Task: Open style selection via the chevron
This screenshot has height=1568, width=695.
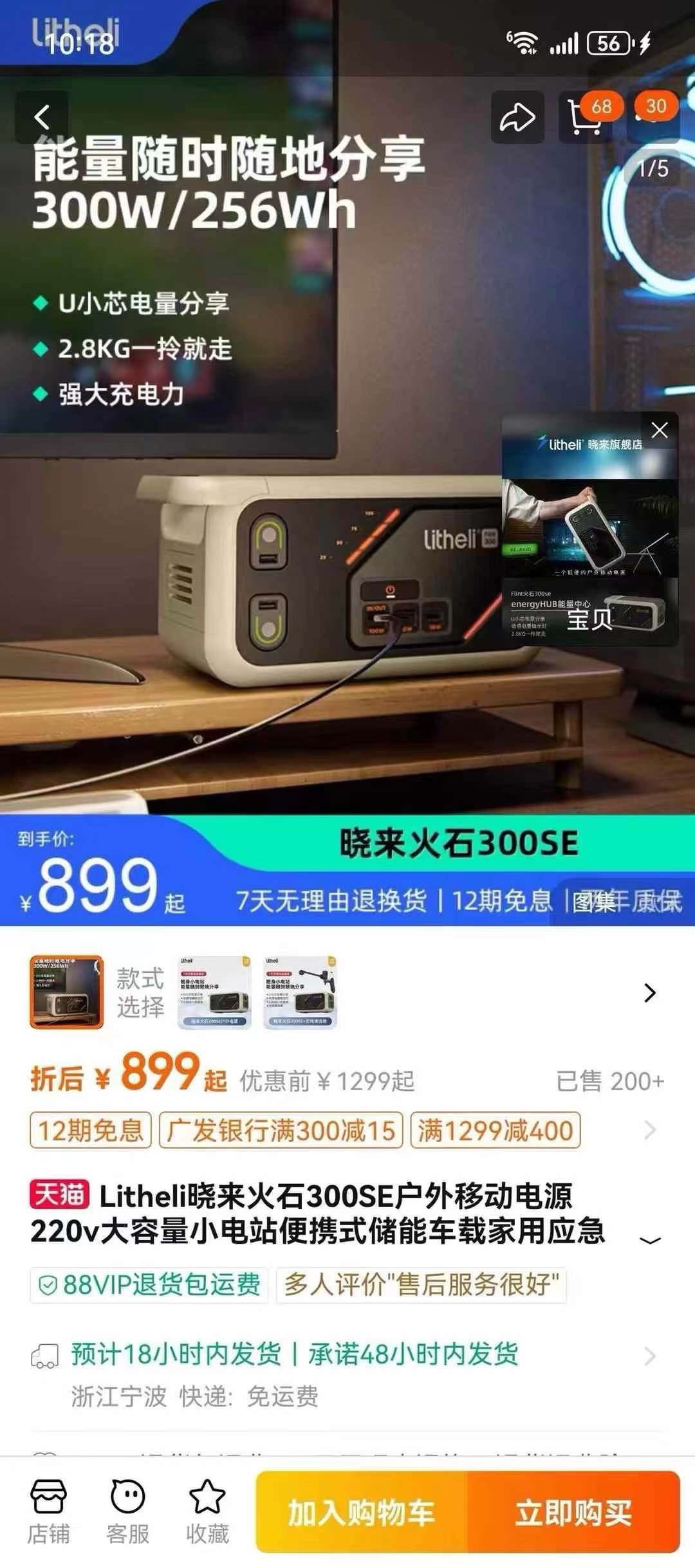Action: click(x=649, y=993)
